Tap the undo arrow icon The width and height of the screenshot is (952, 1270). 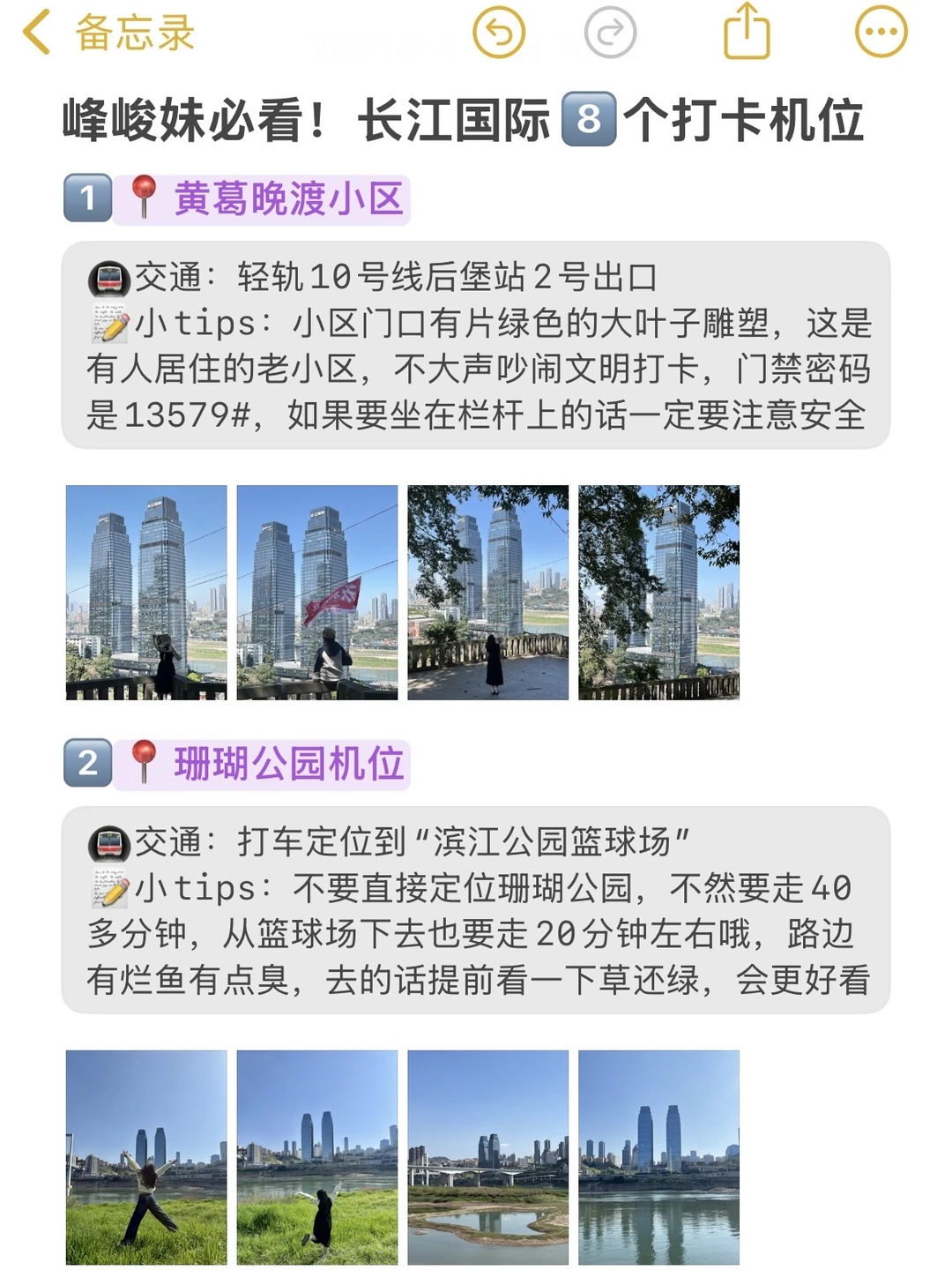coord(499,34)
